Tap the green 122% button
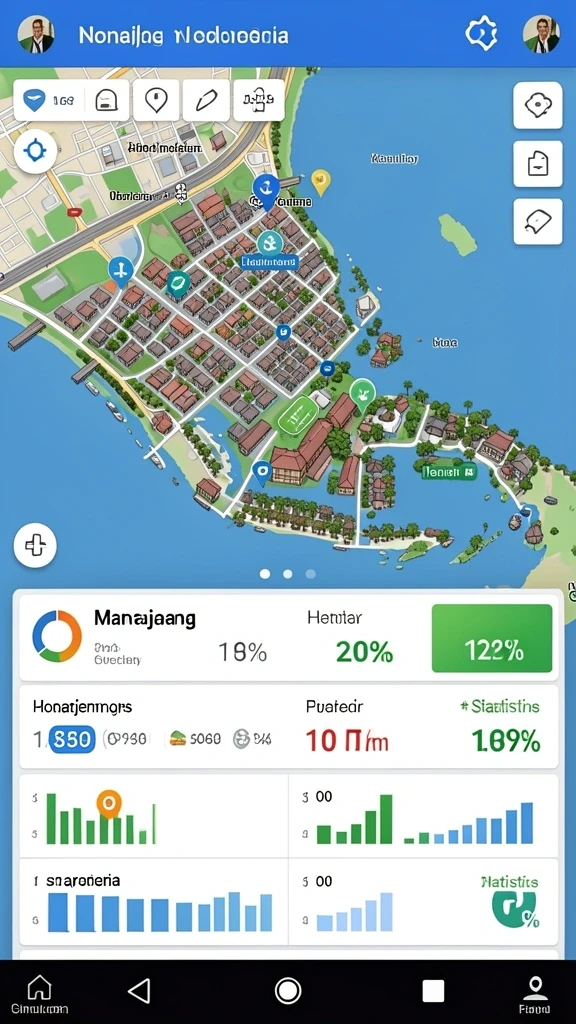Viewport: 576px width, 1024px height. (492, 638)
